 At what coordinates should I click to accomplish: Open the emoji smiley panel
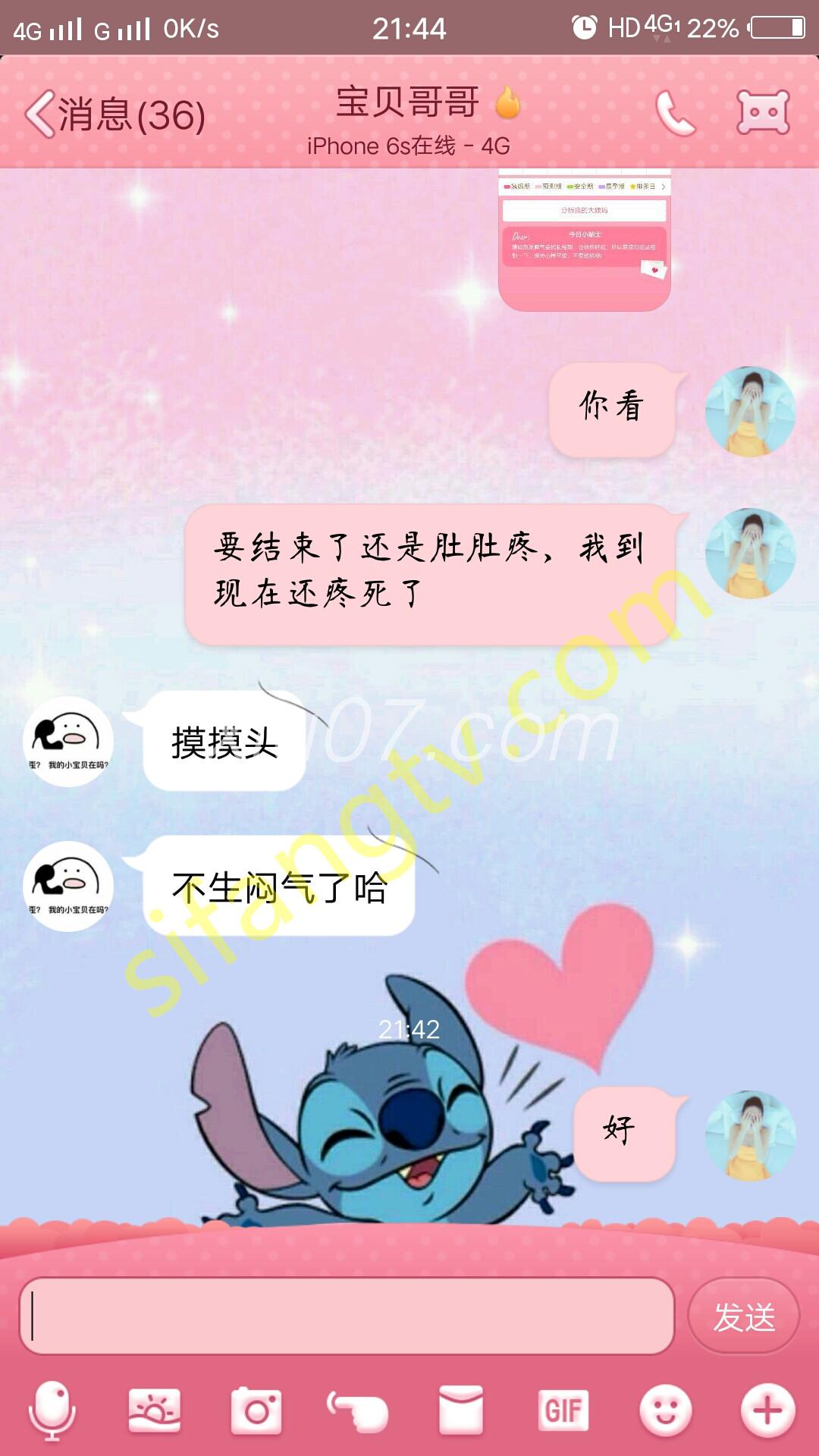pyautogui.click(x=665, y=1410)
